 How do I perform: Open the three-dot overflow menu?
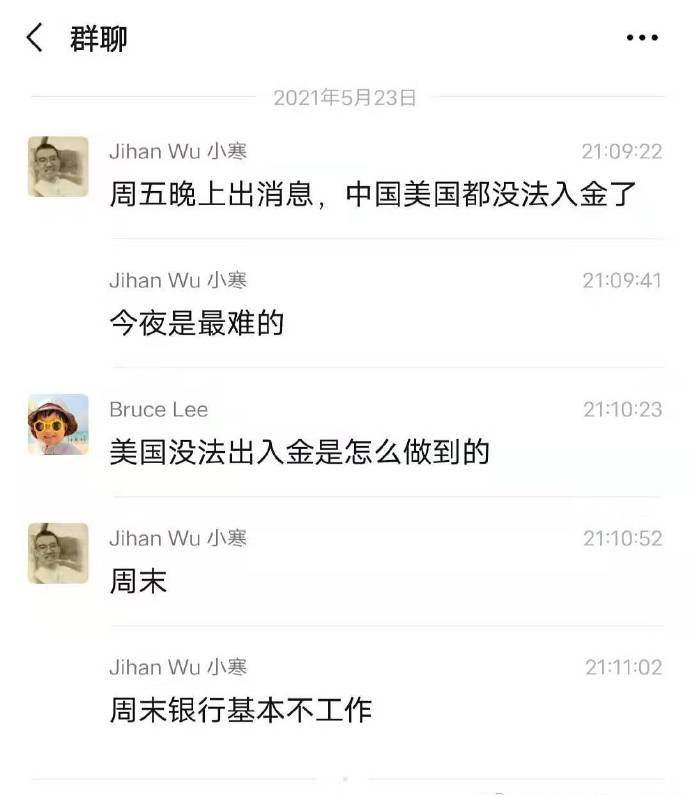pos(642,39)
